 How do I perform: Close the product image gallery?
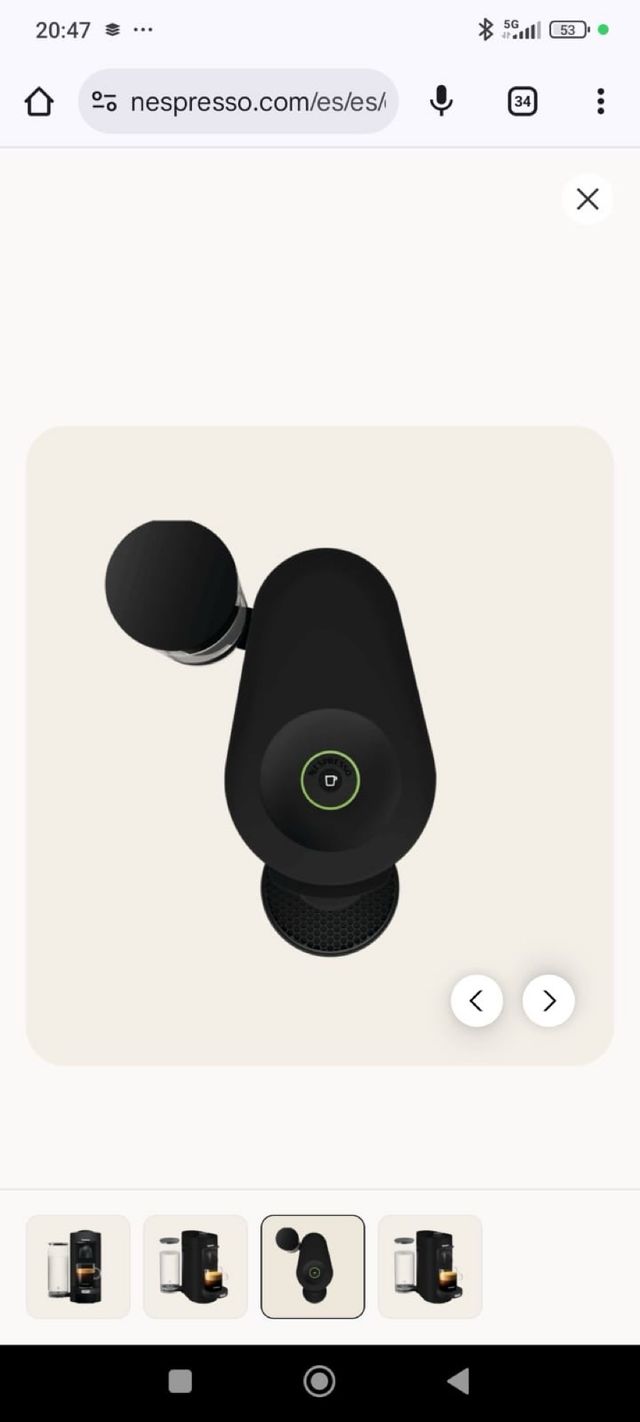tap(588, 199)
